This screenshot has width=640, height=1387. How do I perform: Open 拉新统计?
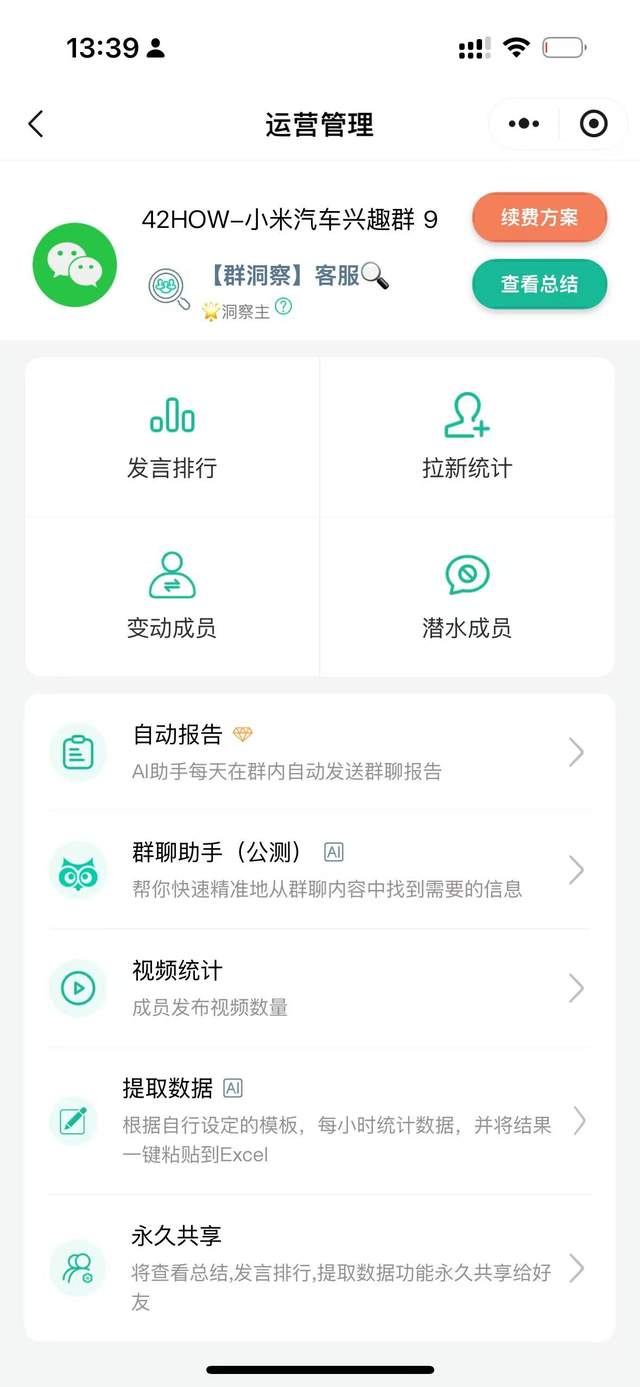467,437
